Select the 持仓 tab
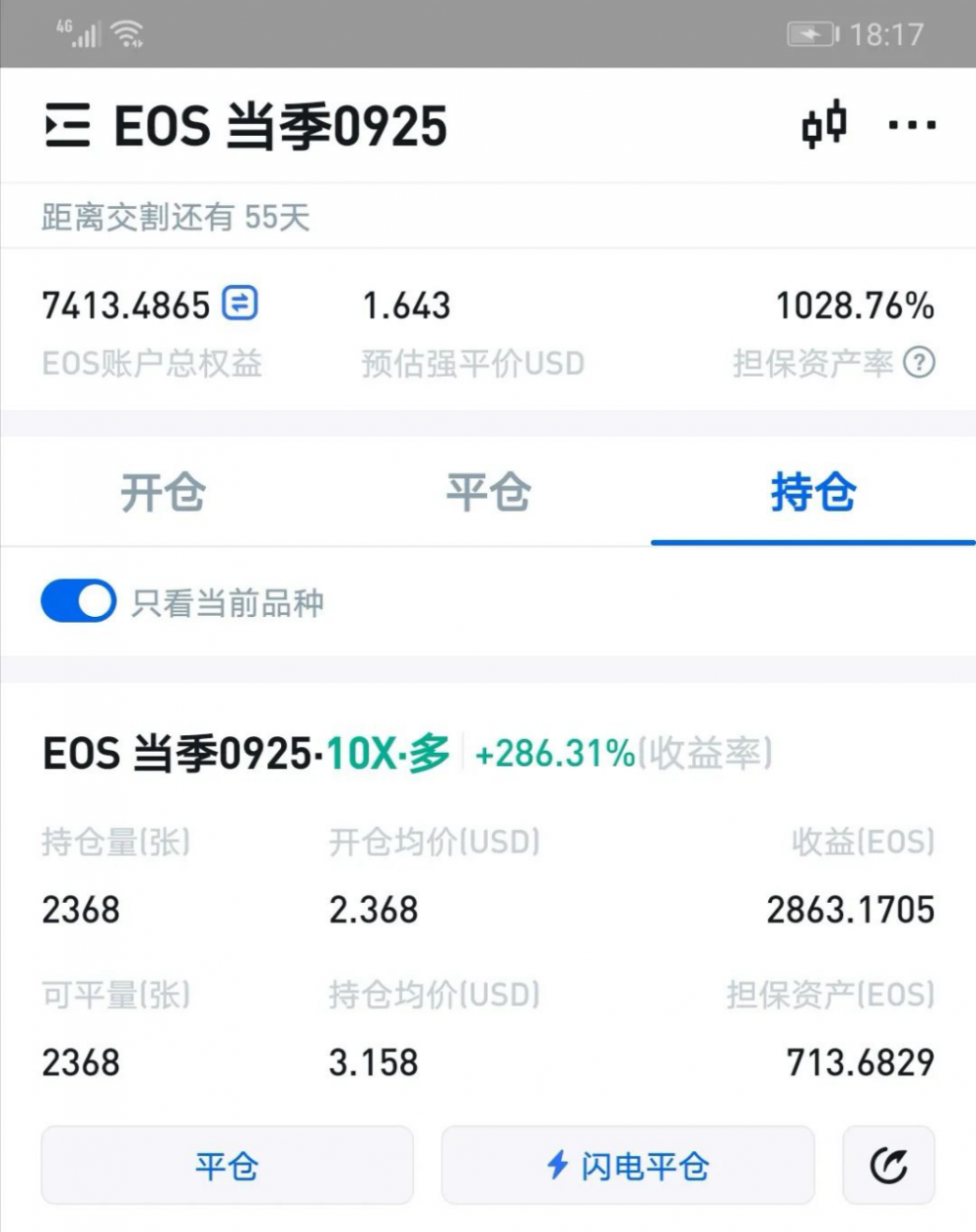The width and height of the screenshot is (976, 1232). point(813,493)
